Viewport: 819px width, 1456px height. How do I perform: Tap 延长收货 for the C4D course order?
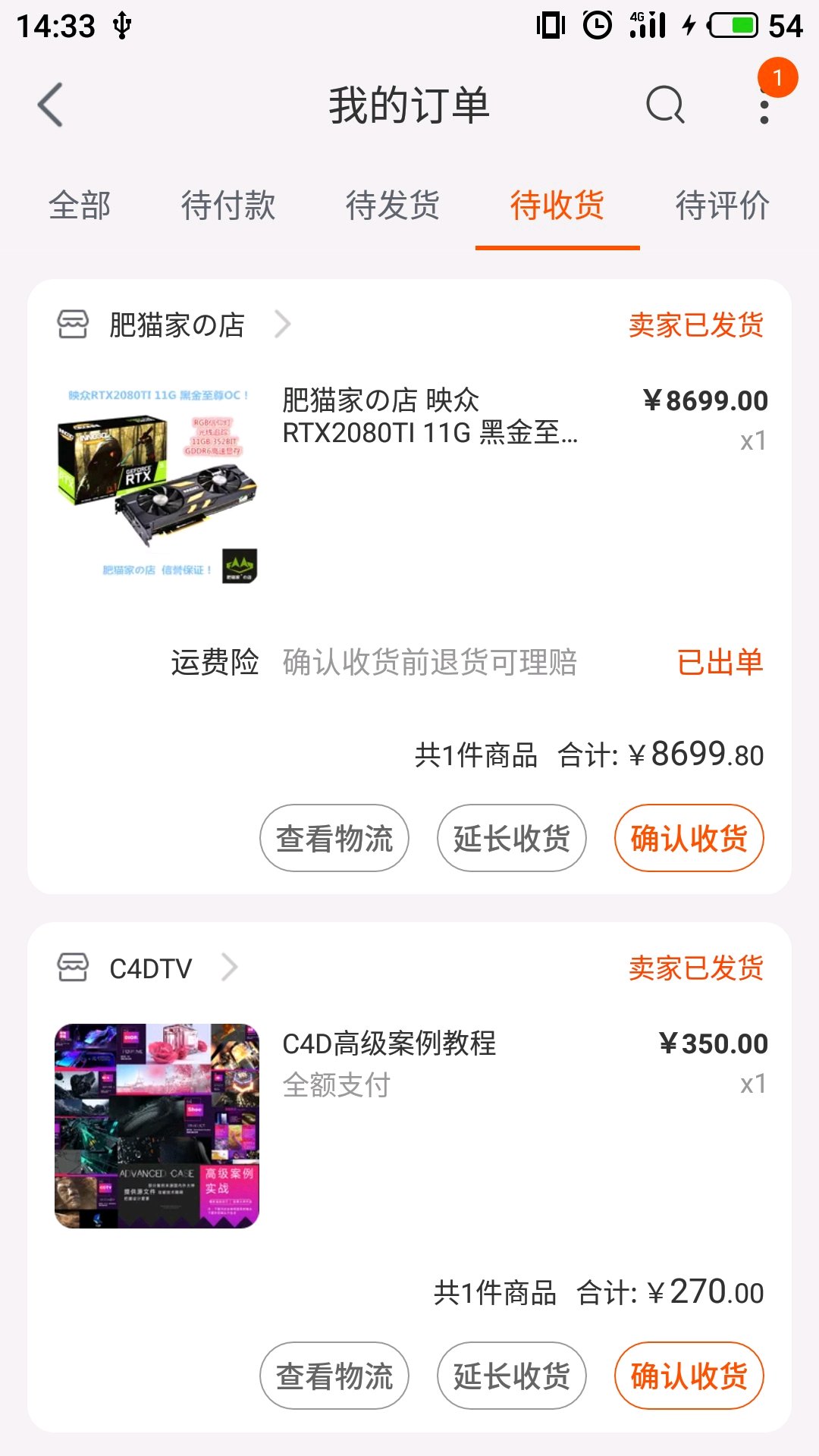point(512,1376)
